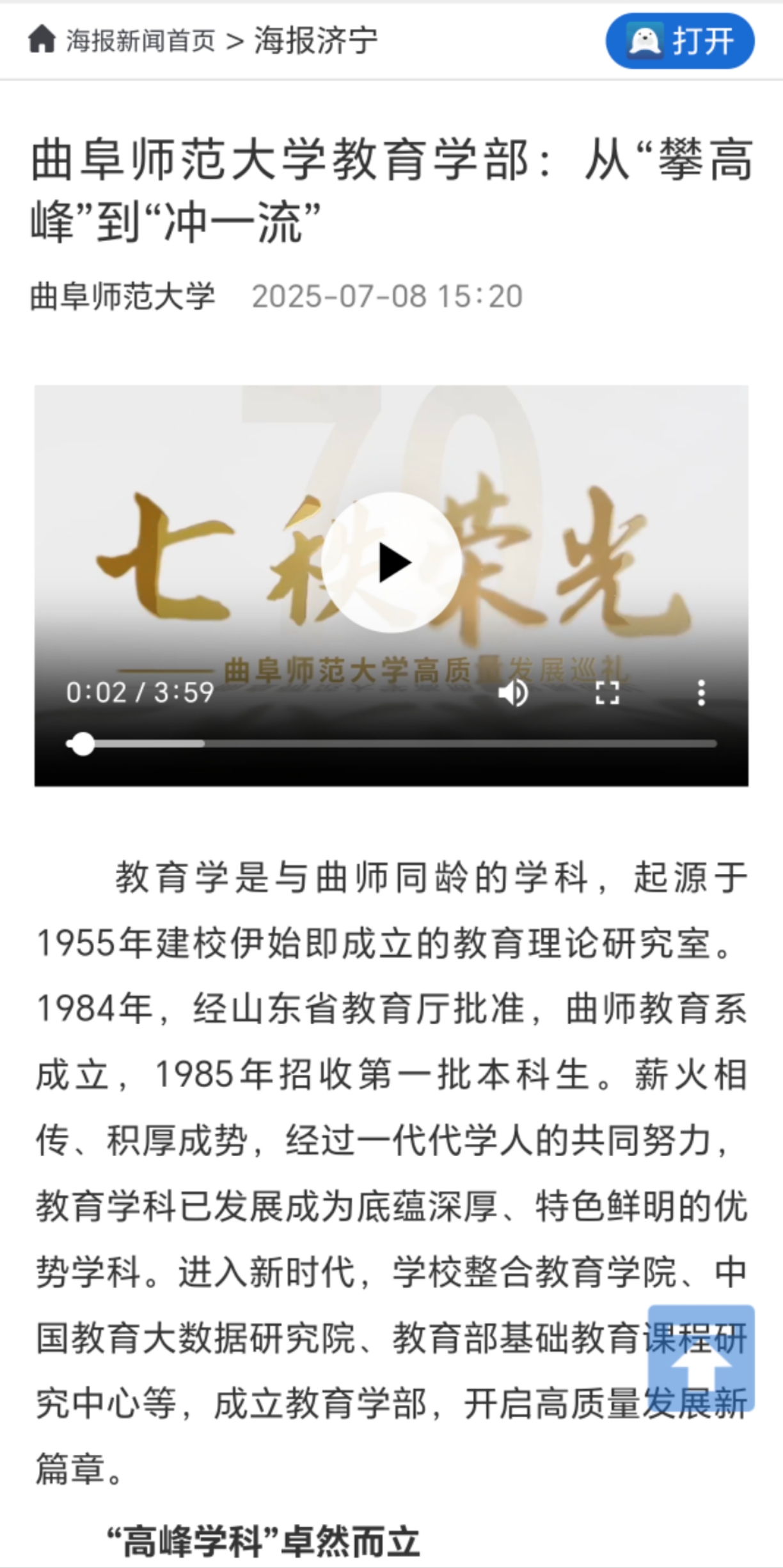Go to 海报新闻首页

click(140, 42)
